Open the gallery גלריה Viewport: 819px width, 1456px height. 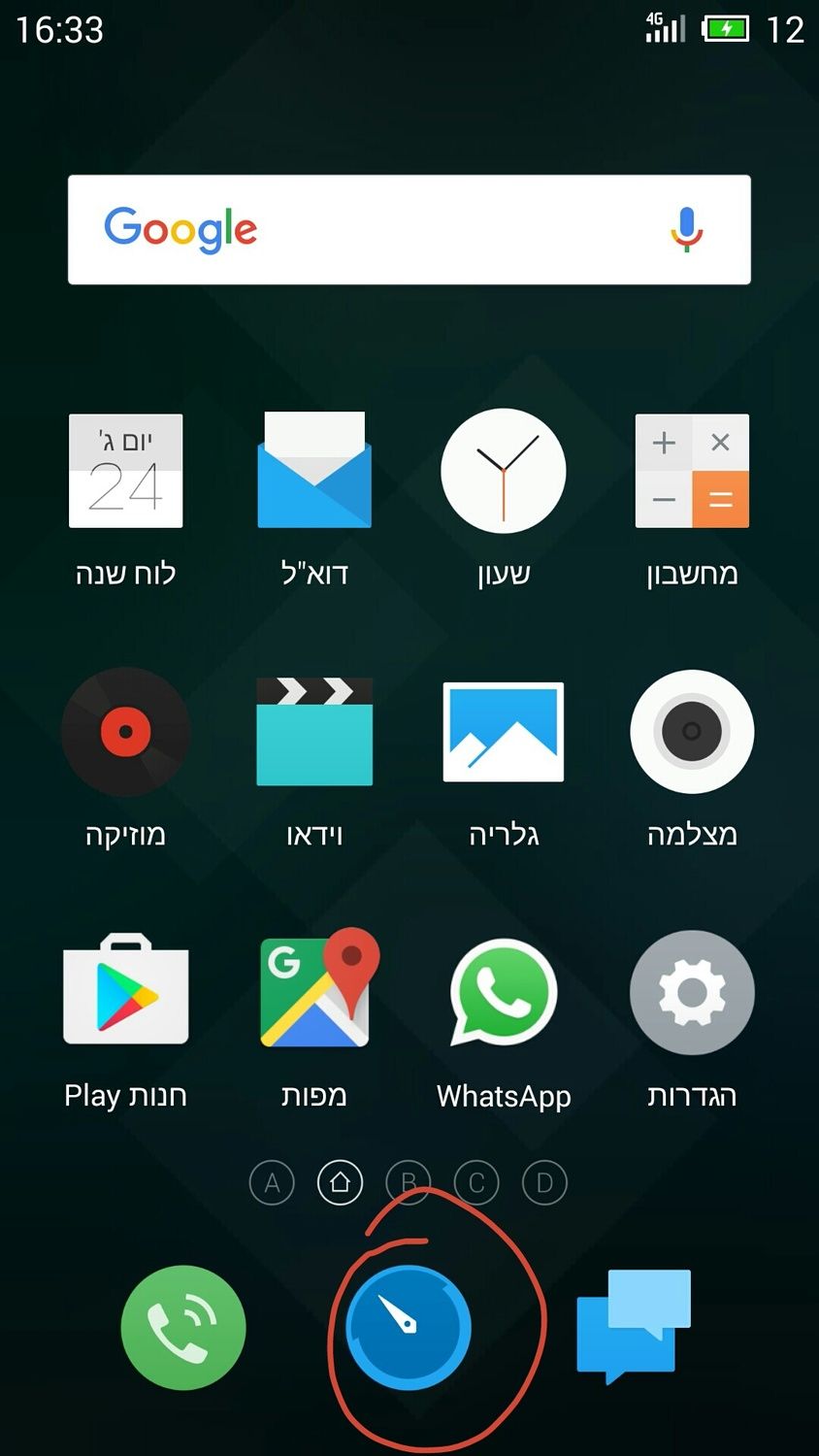pyautogui.click(x=503, y=730)
